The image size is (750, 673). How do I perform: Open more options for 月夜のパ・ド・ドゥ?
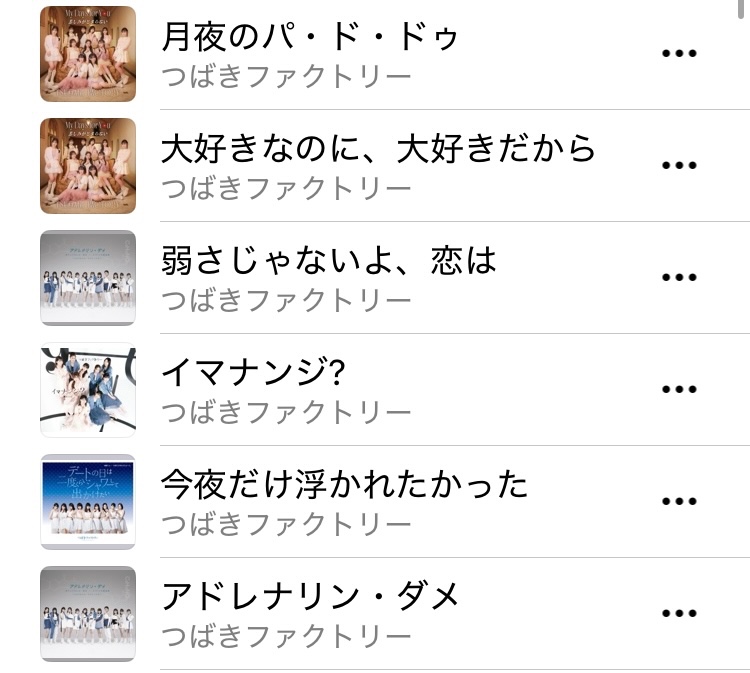pos(679,54)
